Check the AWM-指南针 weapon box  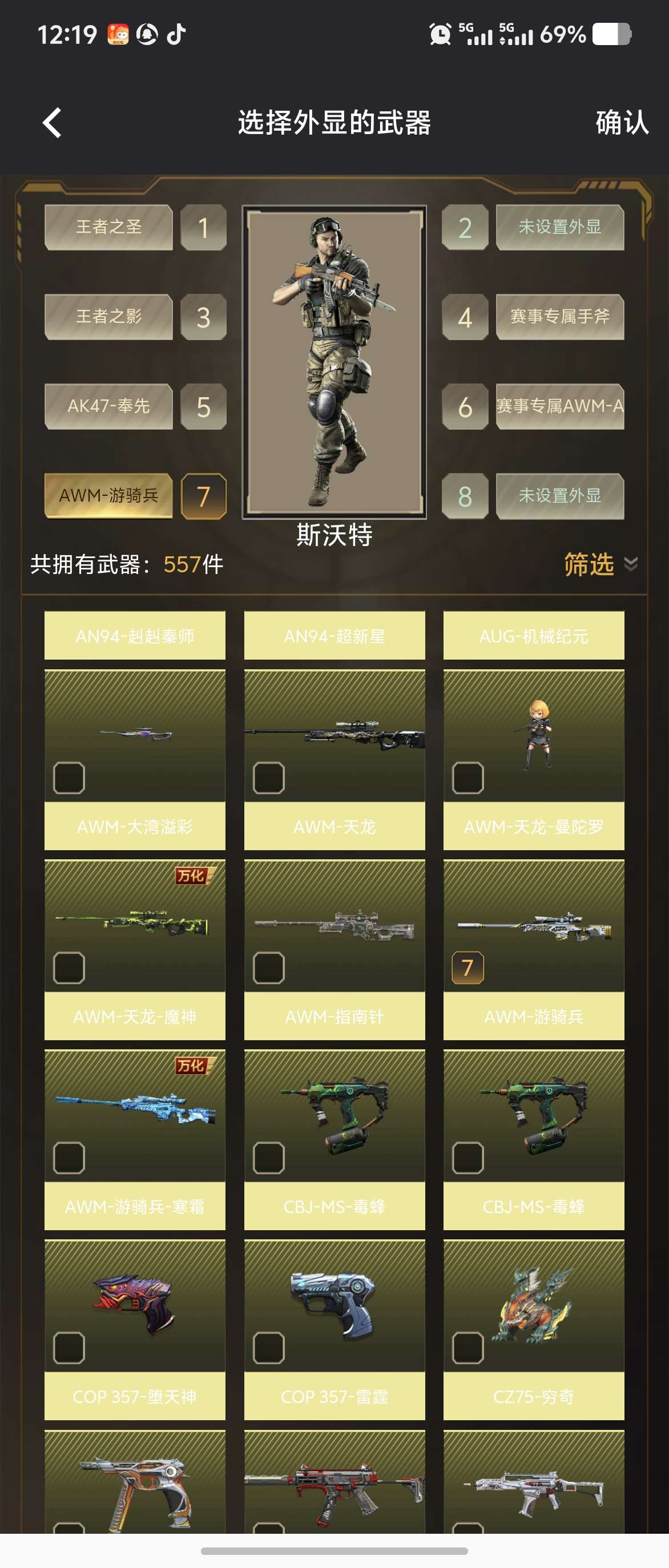coord(268,967)
